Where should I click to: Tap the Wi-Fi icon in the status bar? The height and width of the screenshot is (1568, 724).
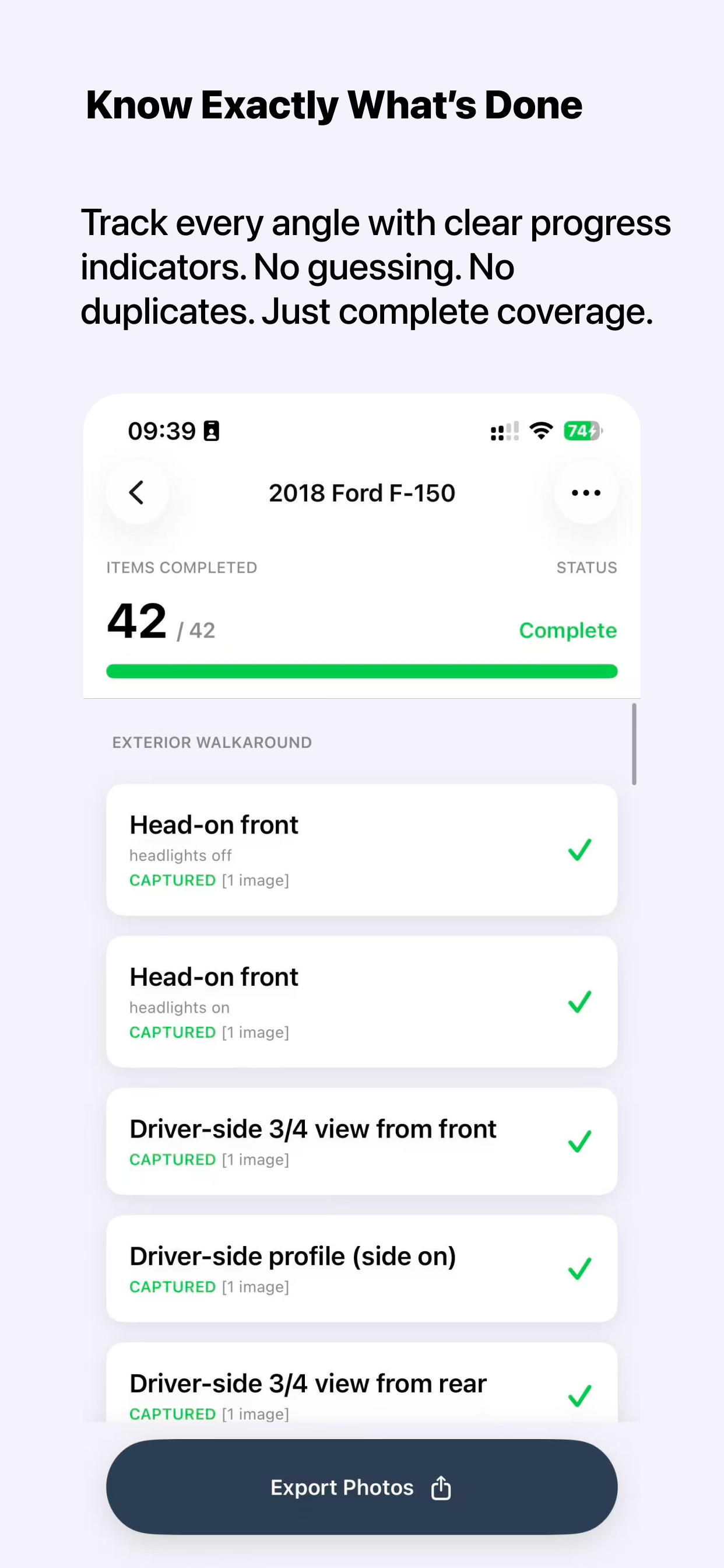540,431
